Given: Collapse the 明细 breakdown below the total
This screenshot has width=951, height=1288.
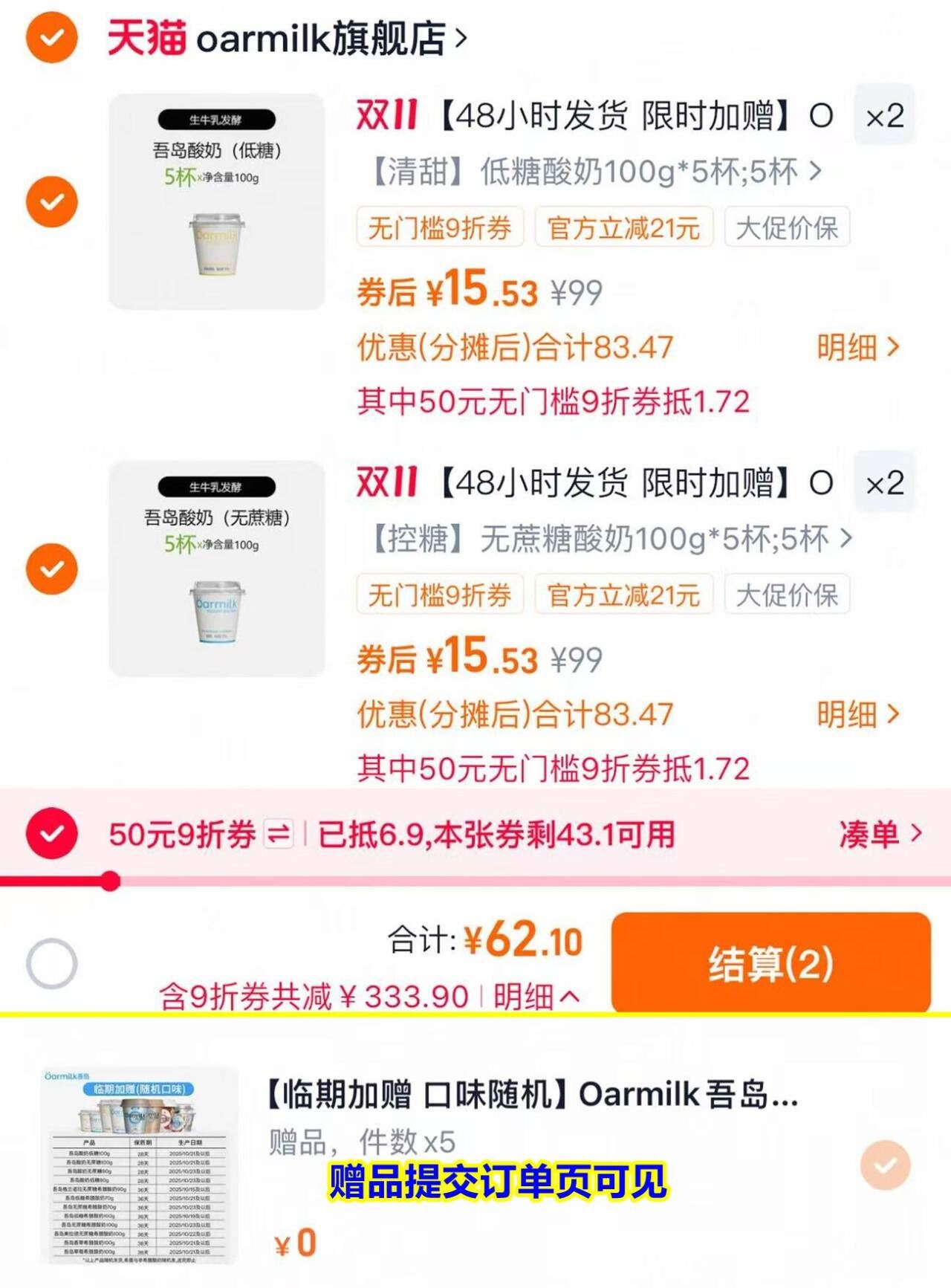Looking at the screenshot, I should [x=539, y=997].
